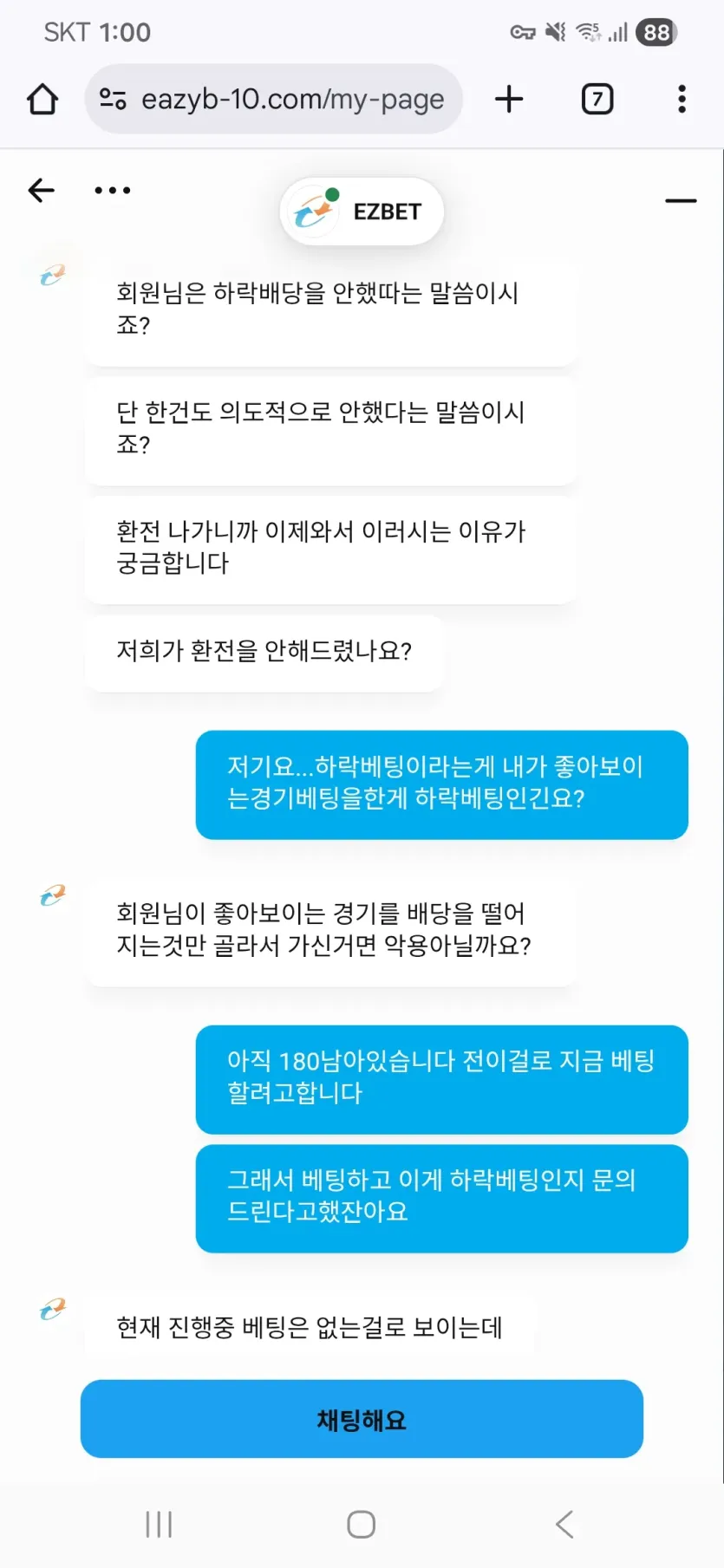This screenshot has width=724, height=1568.
Task: Tap the eazyb-10.com address bar
Action: [x=274, y=99]
